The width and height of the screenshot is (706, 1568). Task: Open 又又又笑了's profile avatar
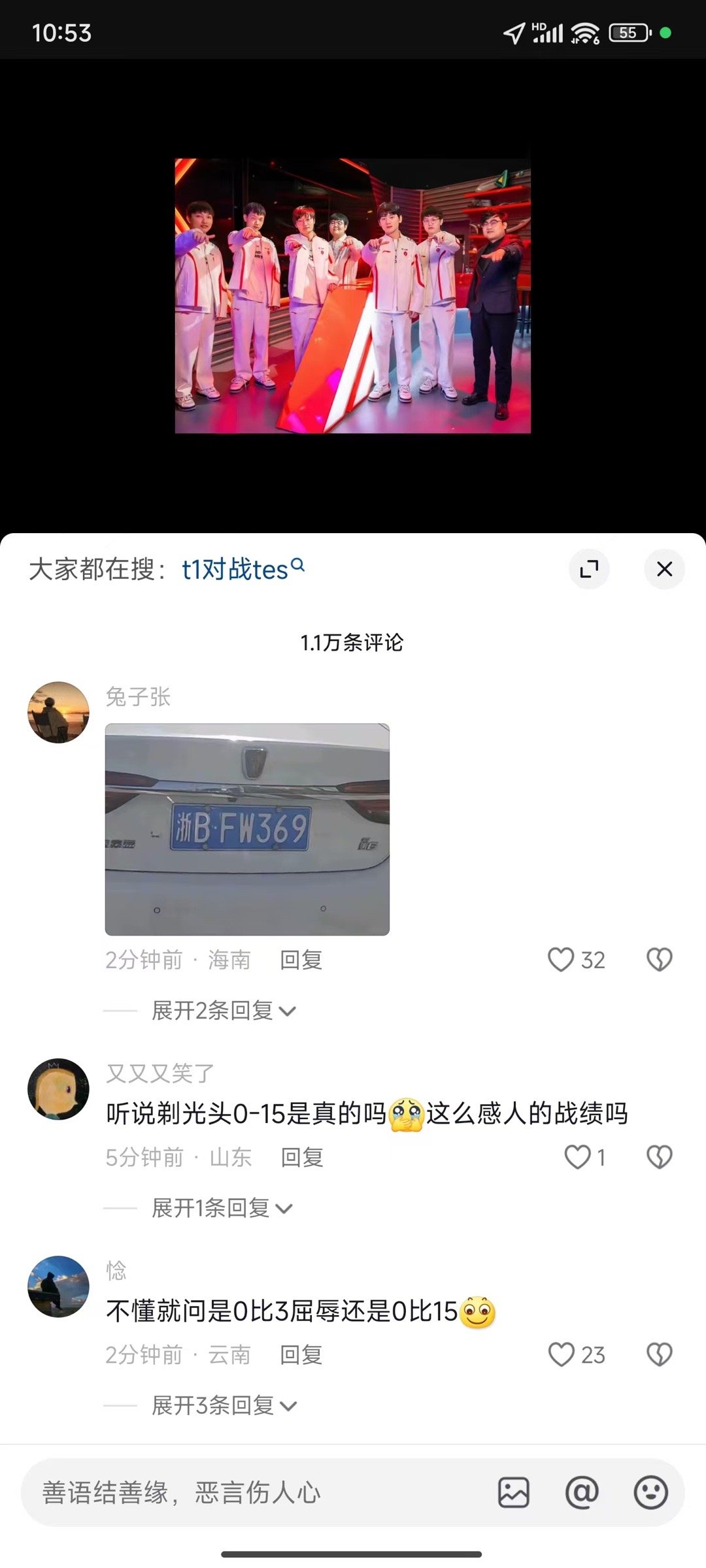click(x=58, y=1089)
